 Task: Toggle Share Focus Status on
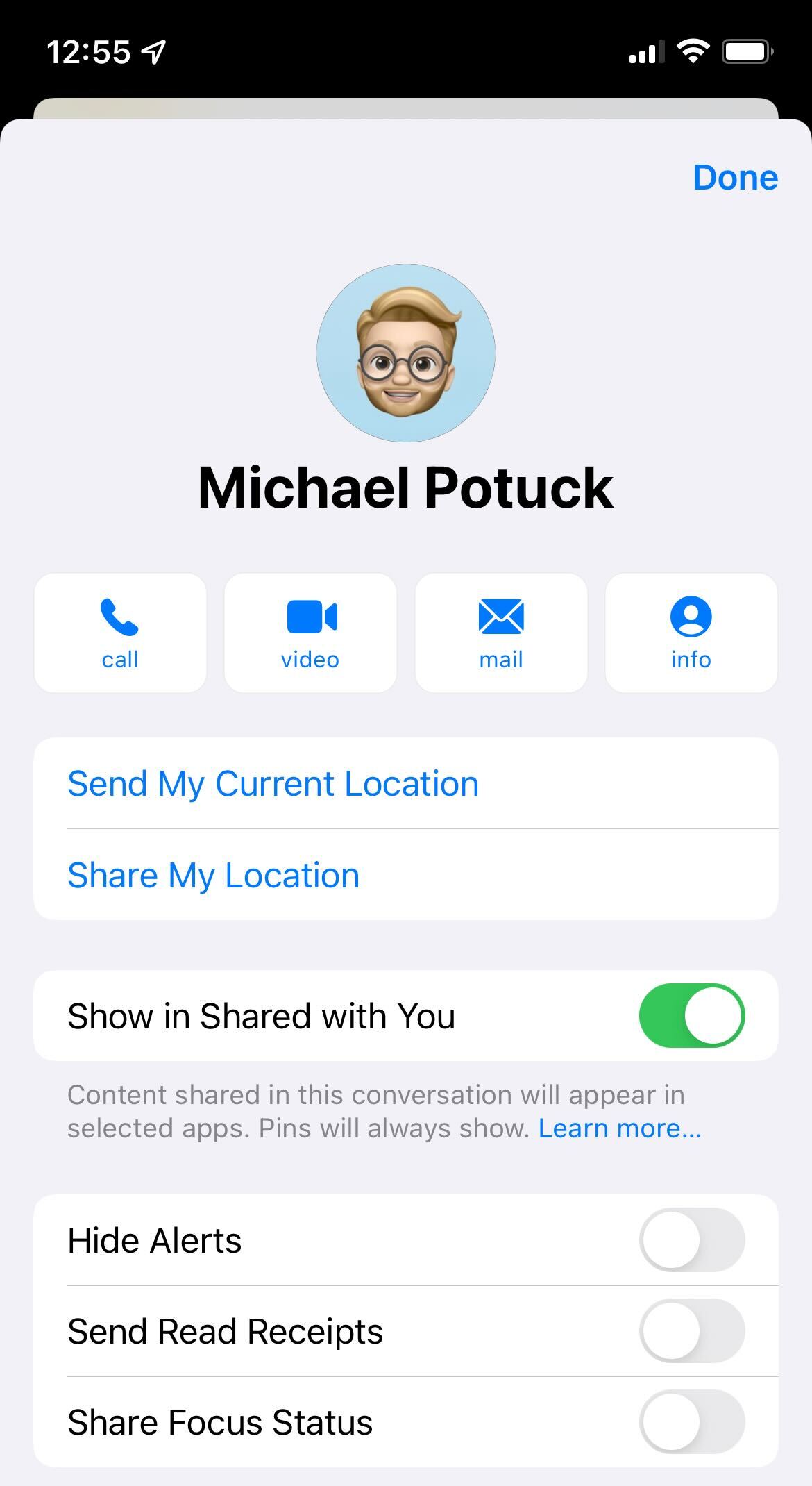[691, 1421]
